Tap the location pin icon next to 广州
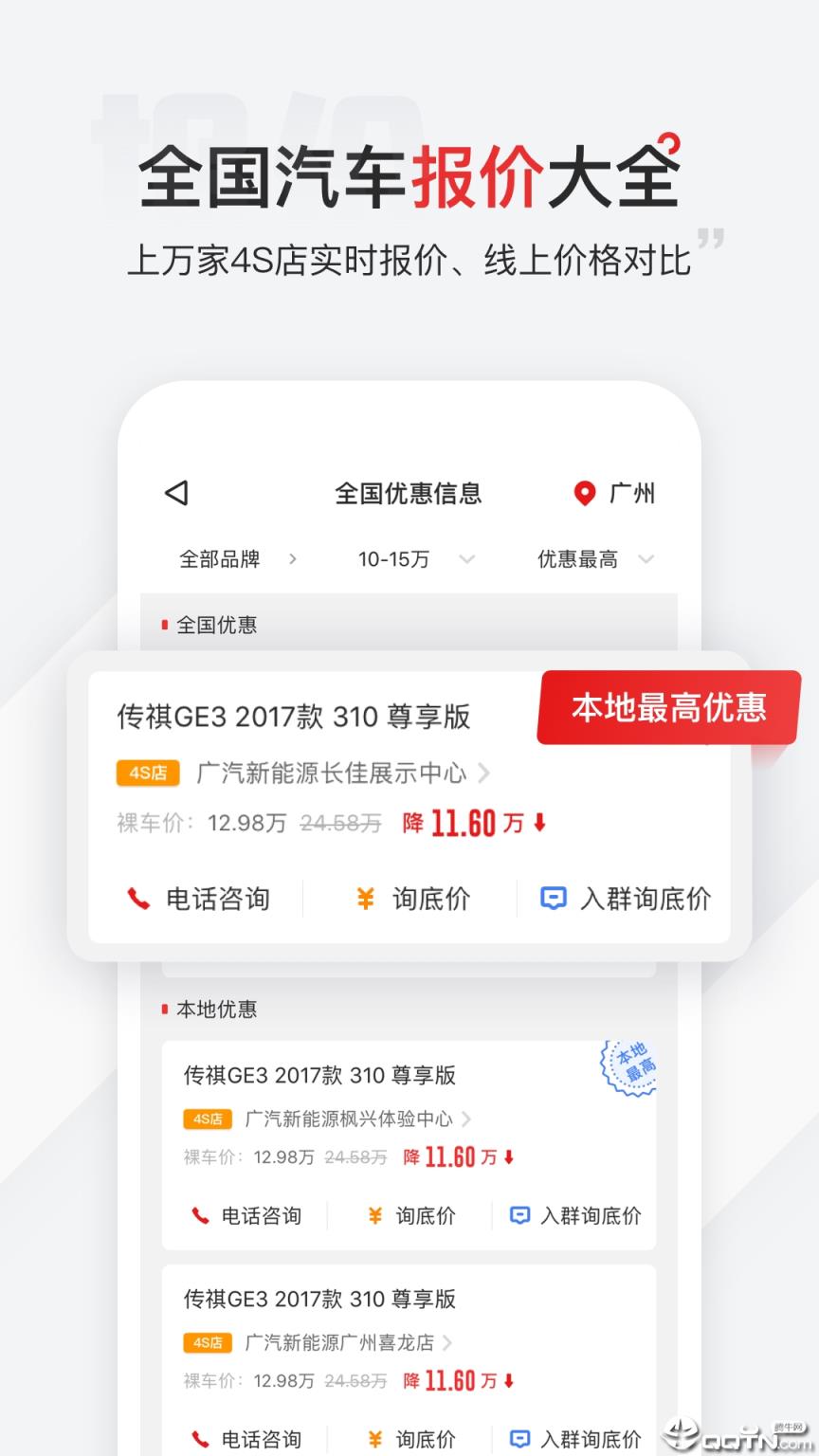The image size is (819, 1456). (x=585, y=493)
